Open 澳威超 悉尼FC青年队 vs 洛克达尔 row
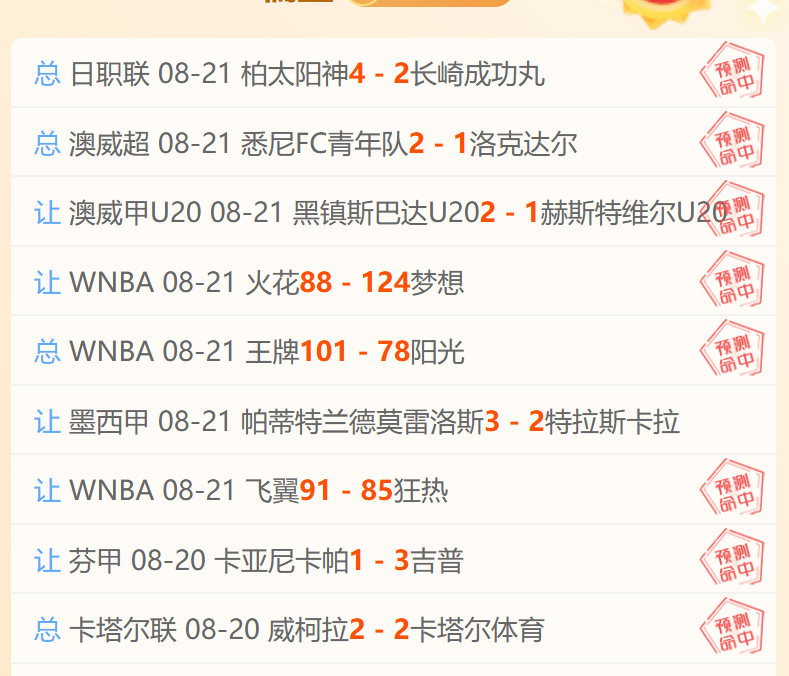 pyautogui.click(x=393, y=142)
